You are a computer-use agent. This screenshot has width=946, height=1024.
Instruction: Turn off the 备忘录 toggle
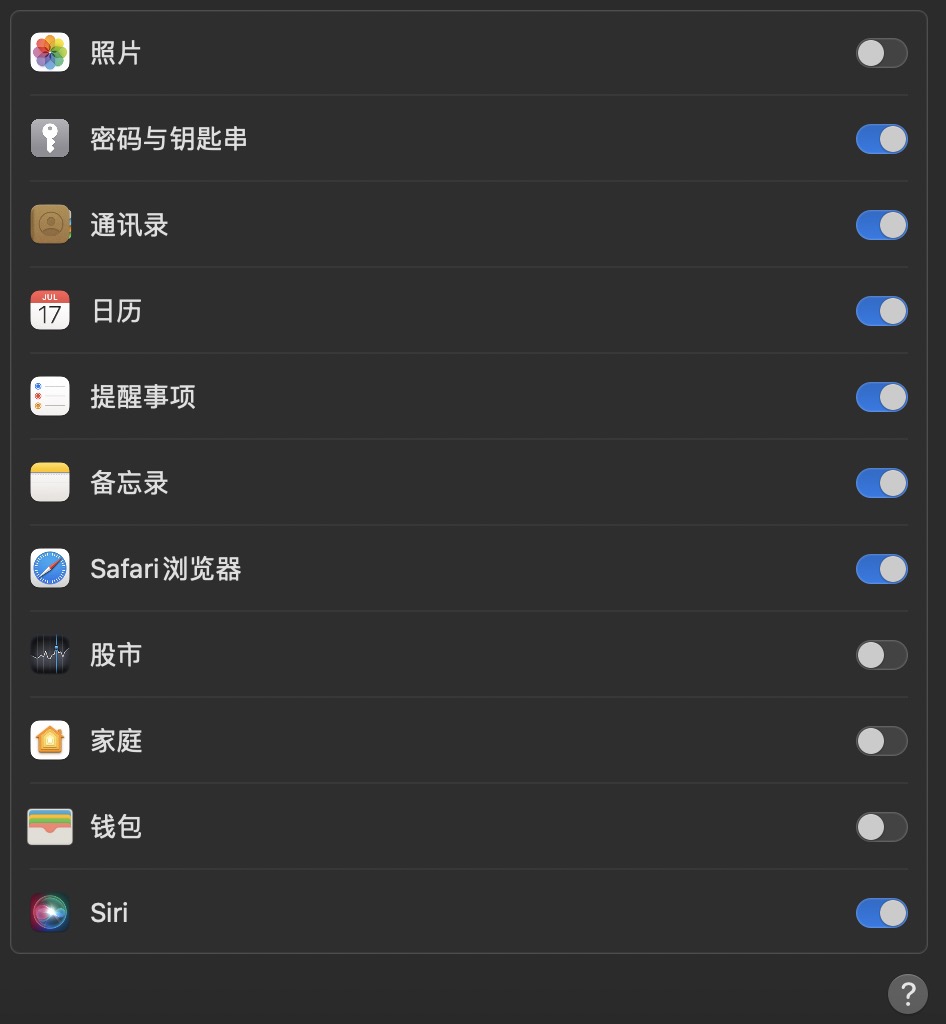[x=881, y=483]
